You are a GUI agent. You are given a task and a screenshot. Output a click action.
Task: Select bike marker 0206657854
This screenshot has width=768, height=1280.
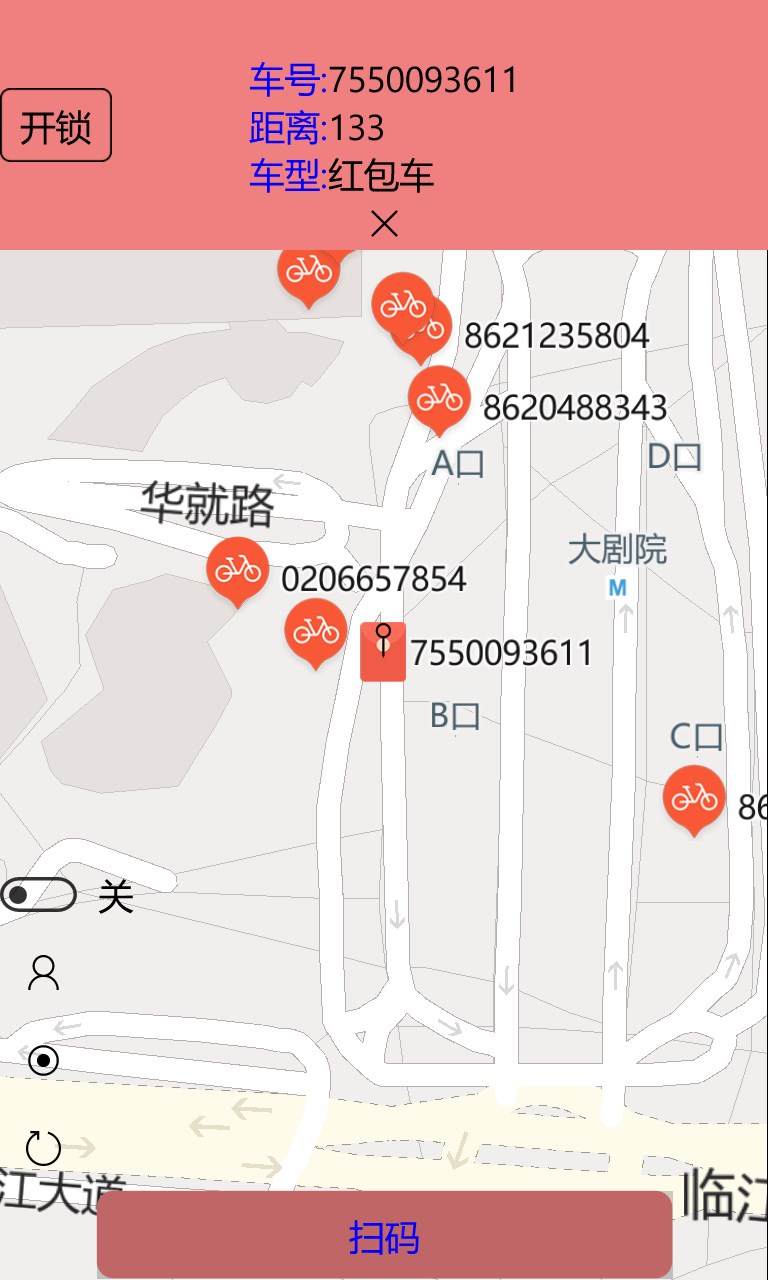tap(238, 570)
